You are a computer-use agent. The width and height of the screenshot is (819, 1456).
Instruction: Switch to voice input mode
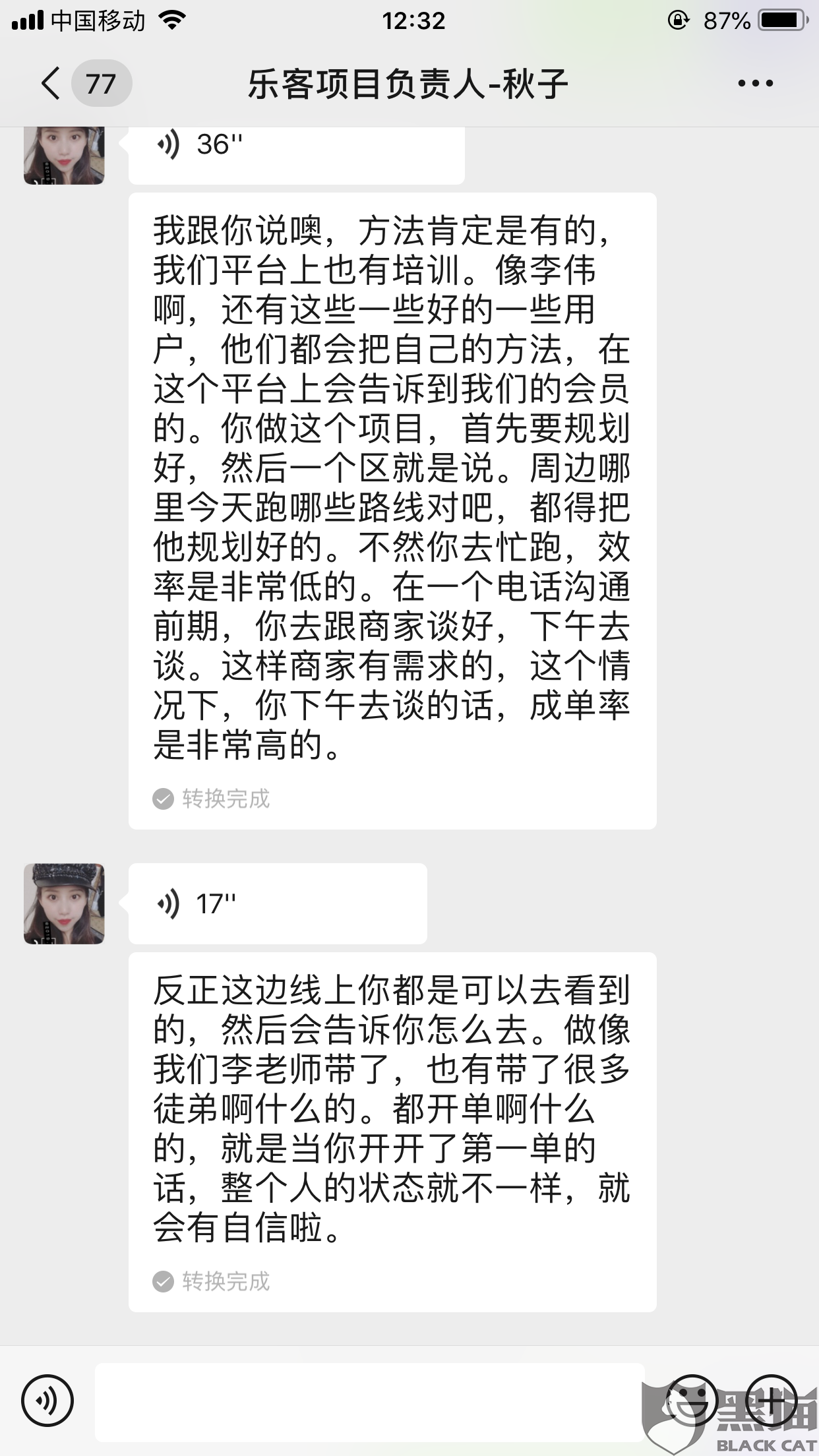47,1401
